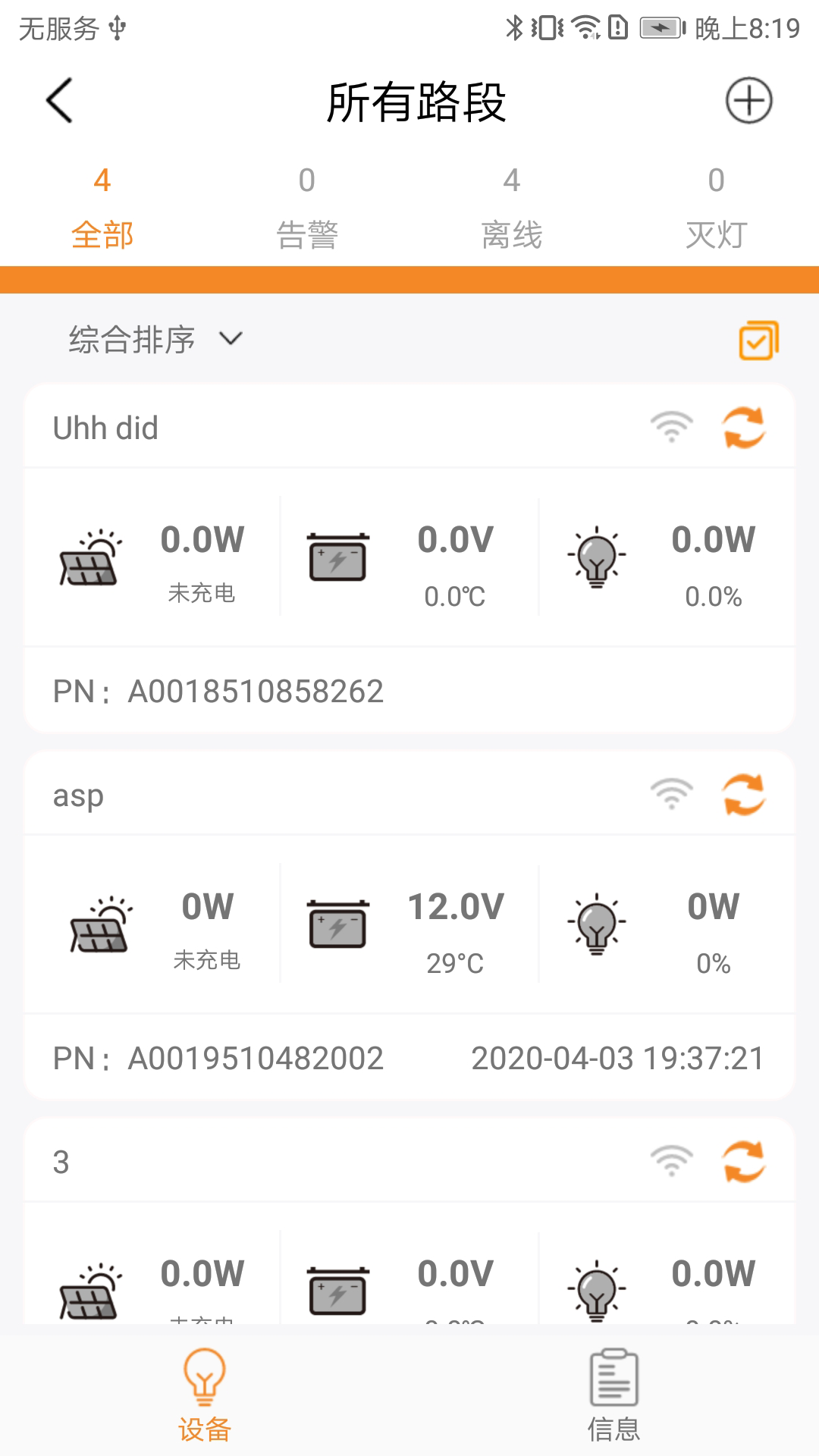Open the asp device card

click(409, 925)
